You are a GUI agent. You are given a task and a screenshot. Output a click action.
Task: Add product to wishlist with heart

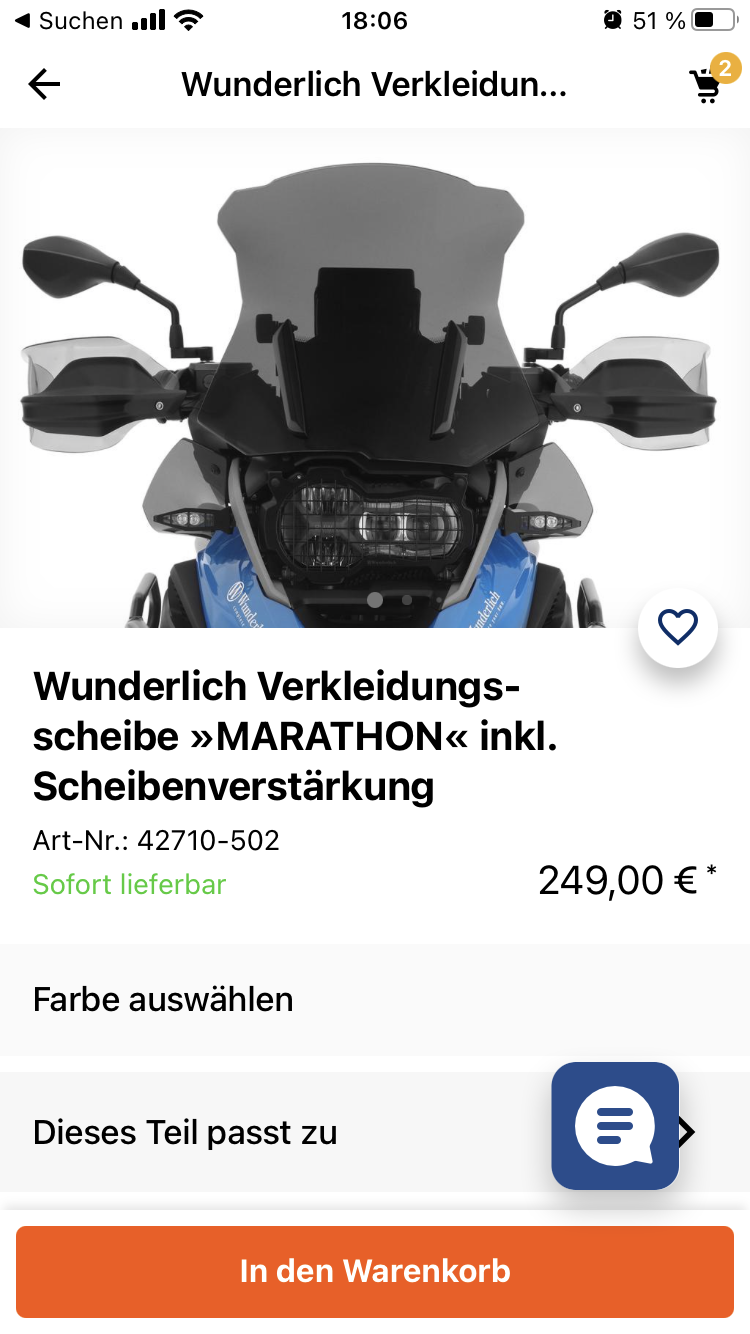[x=678, y=628]
